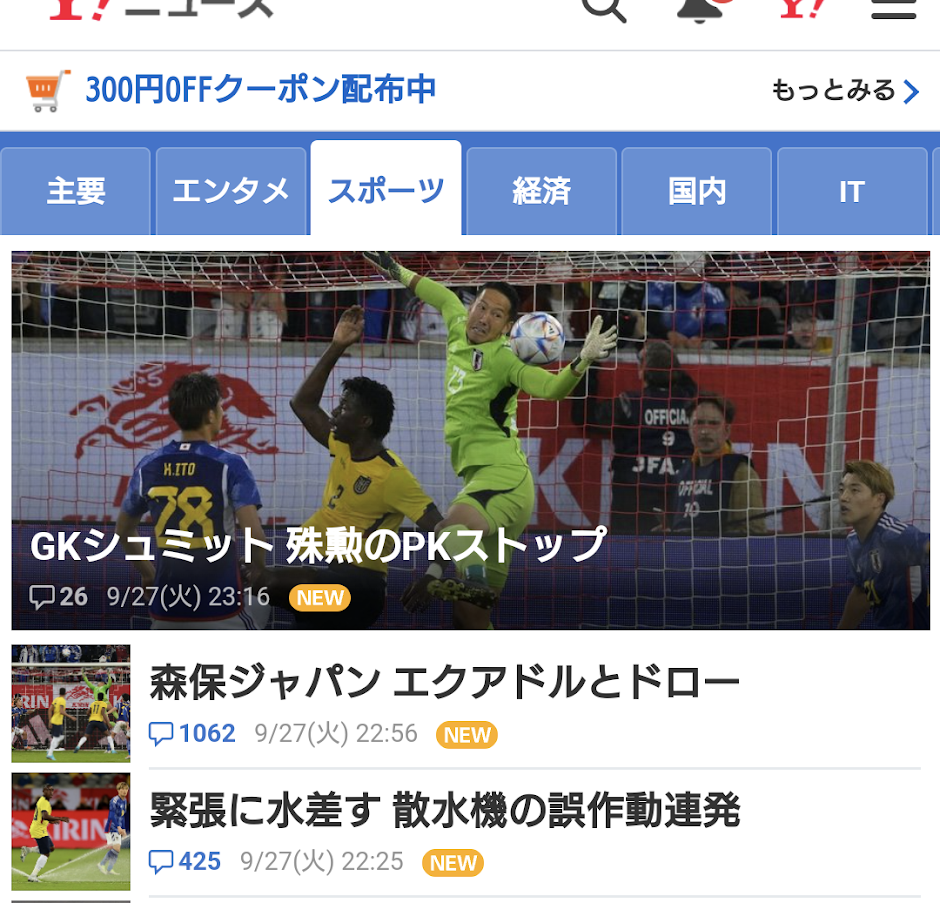Go to the Yahoo! home icon
This screenshot has height=903, width=940.
(x=801, y=8)
